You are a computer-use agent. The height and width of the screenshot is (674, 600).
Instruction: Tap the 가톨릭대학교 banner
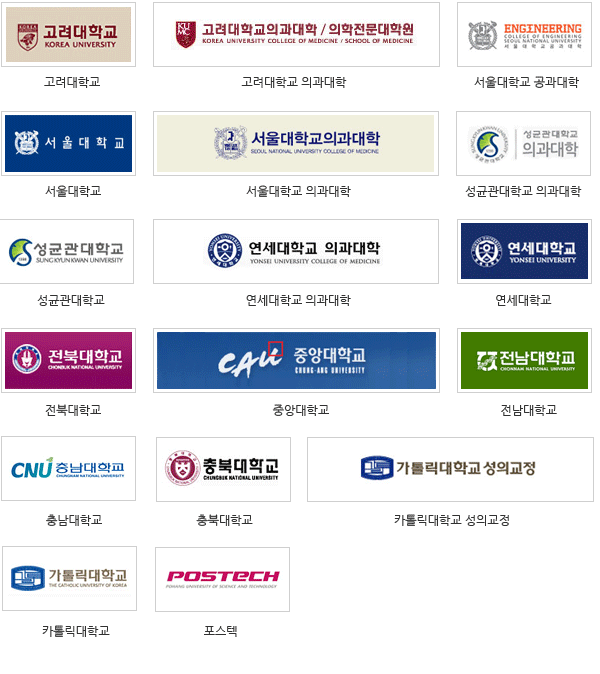(x=69, y=578)
